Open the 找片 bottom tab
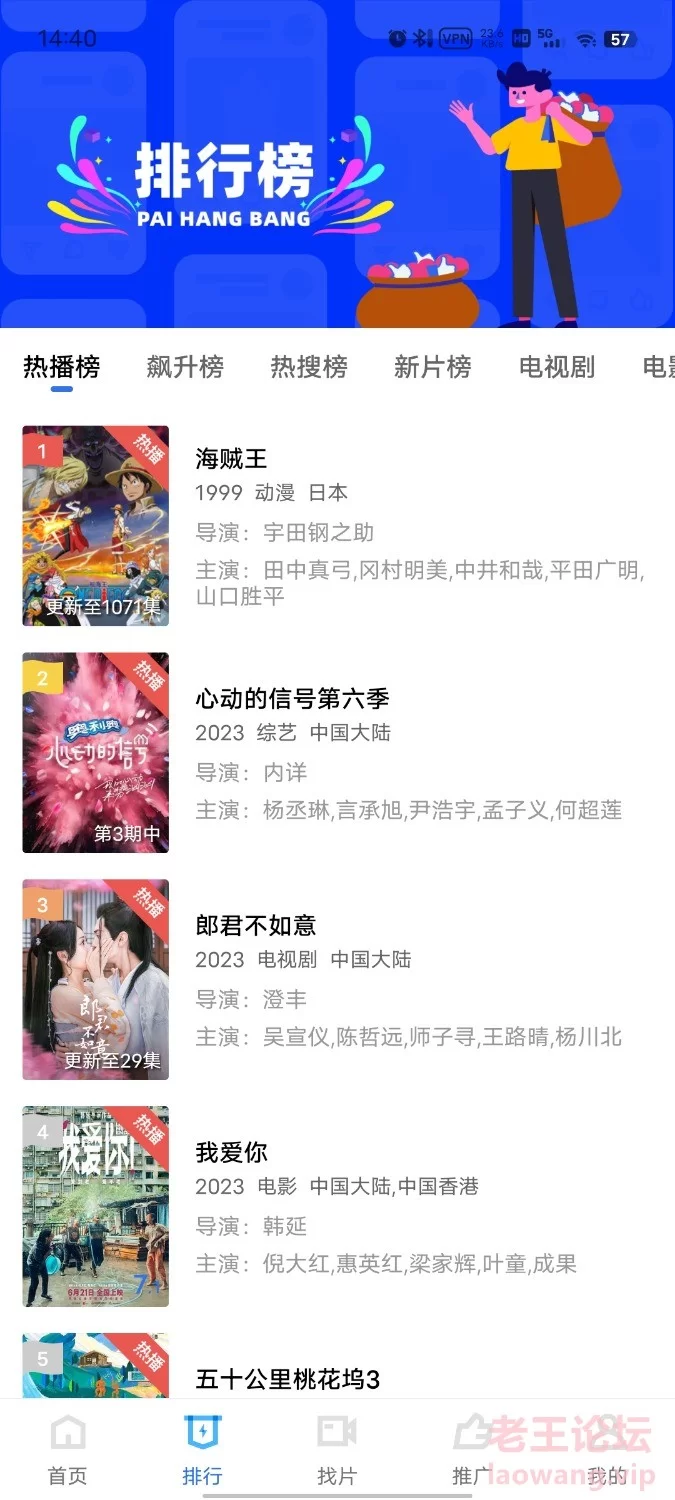This screenshot has height=1500, width=675. point(337,1450)
